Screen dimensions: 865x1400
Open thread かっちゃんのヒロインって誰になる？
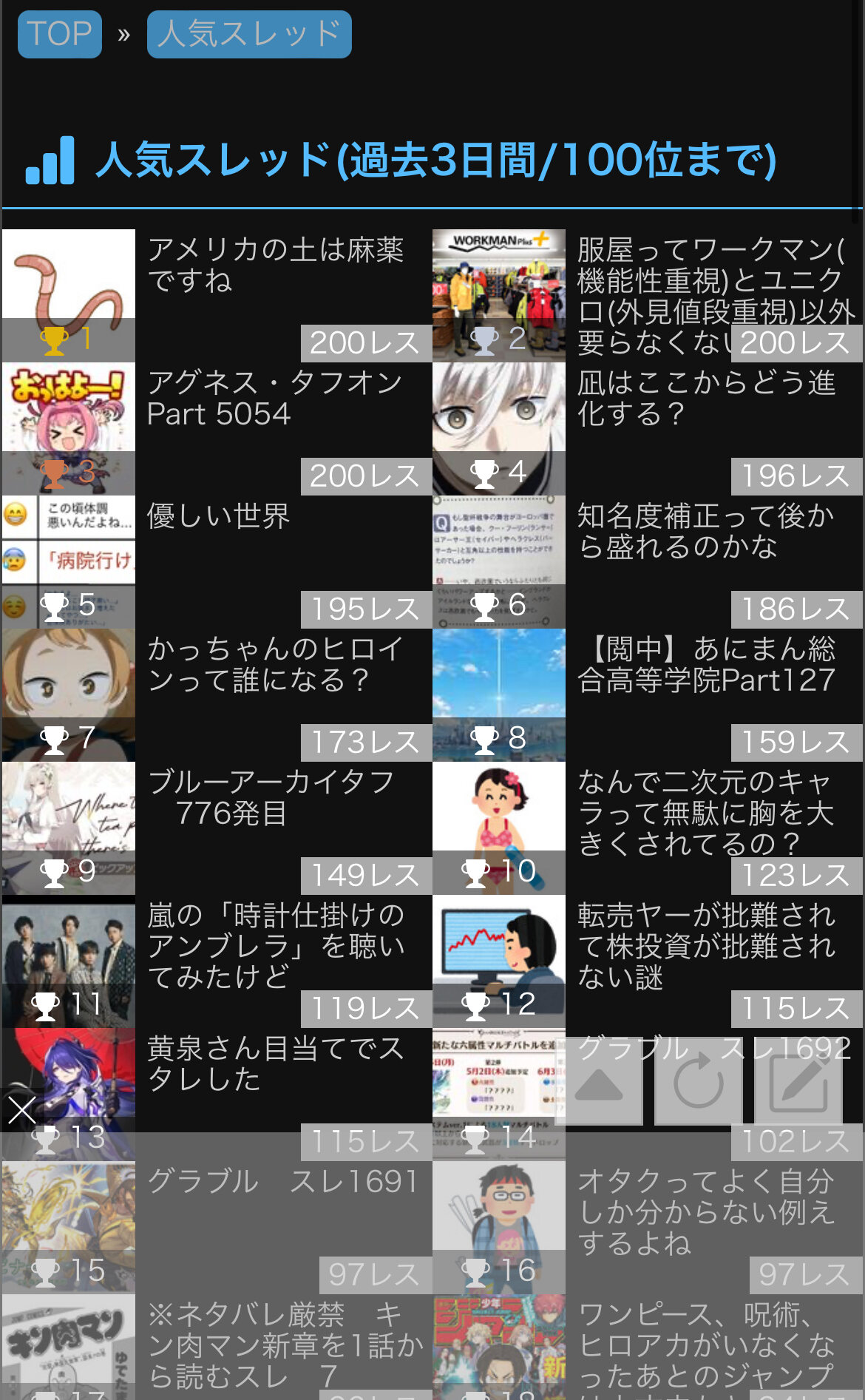pos(217,694)
